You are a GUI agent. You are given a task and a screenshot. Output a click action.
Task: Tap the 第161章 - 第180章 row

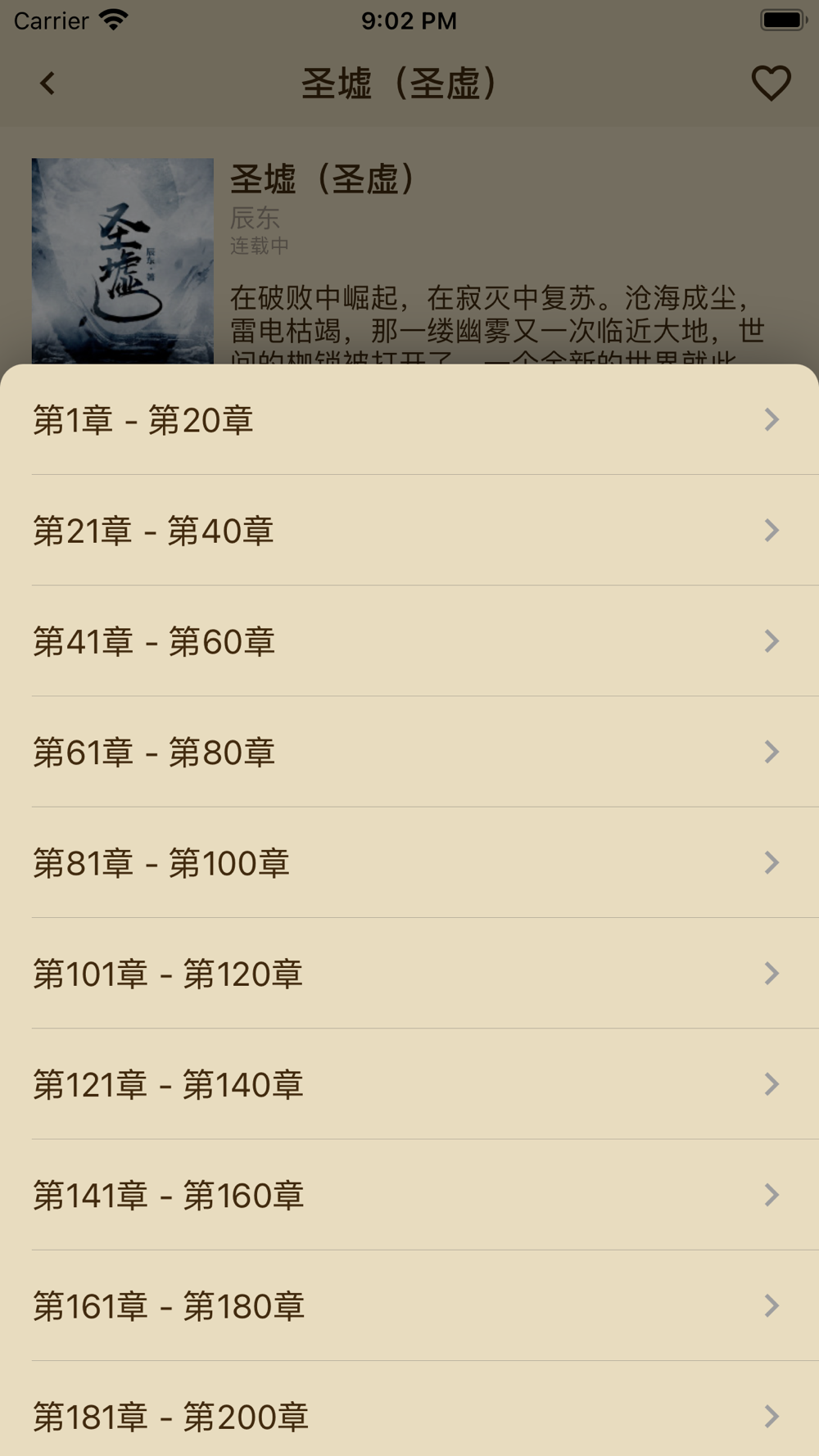point(409,1305)
